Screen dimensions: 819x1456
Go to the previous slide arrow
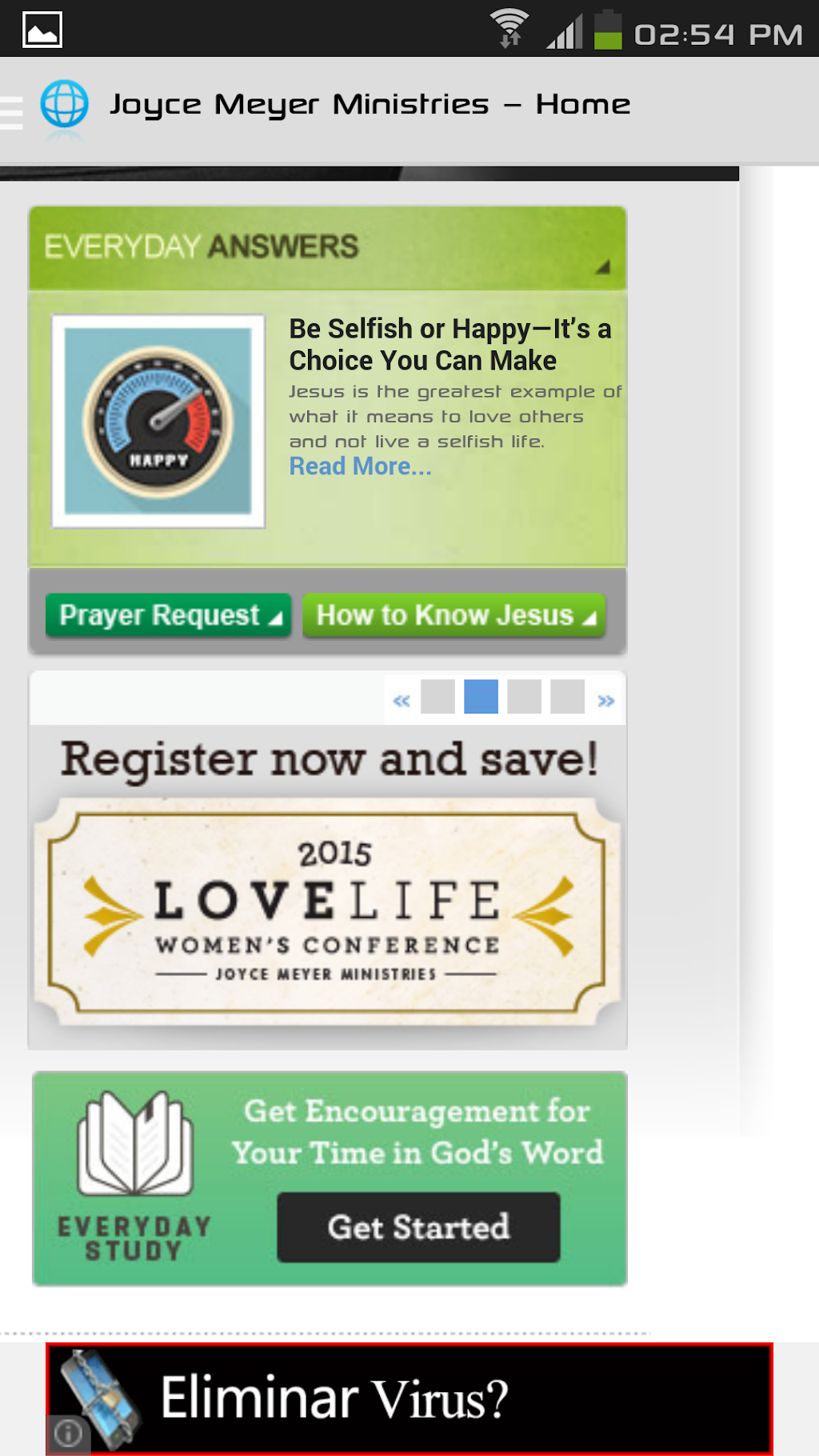point(402,701)
